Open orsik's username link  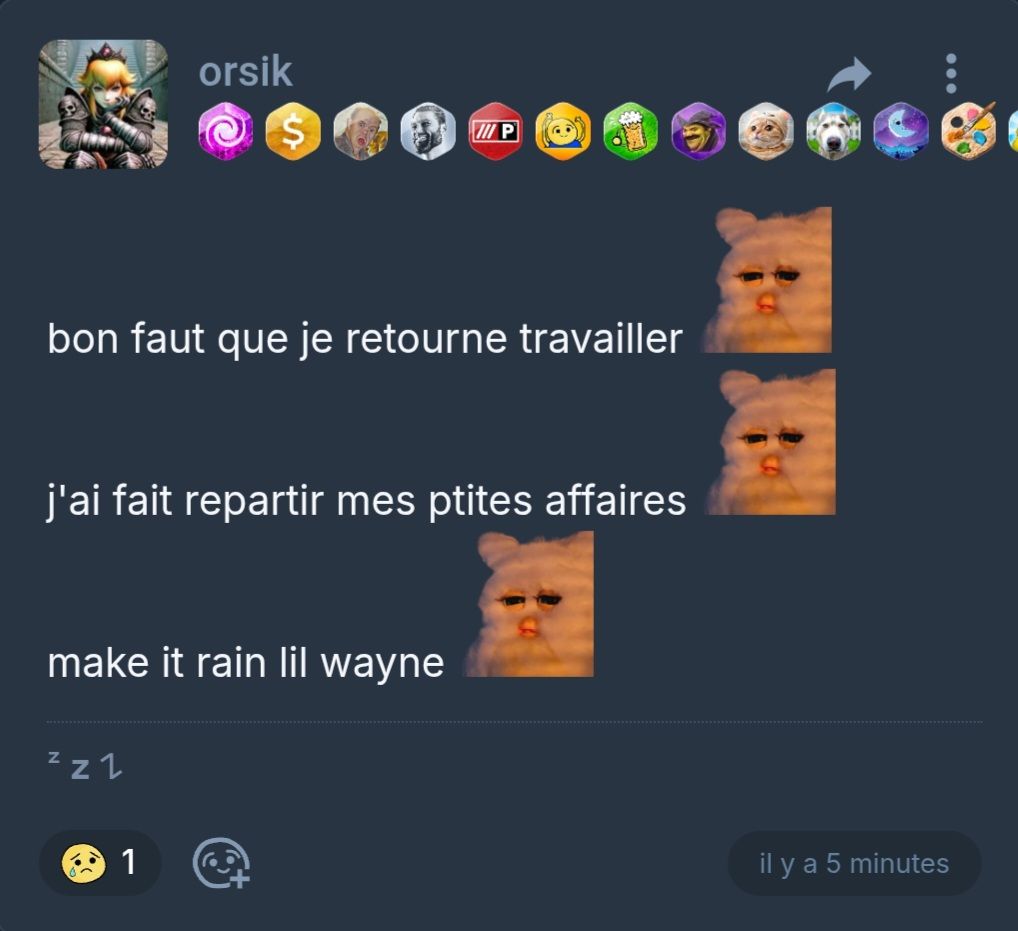coord(245,72)
